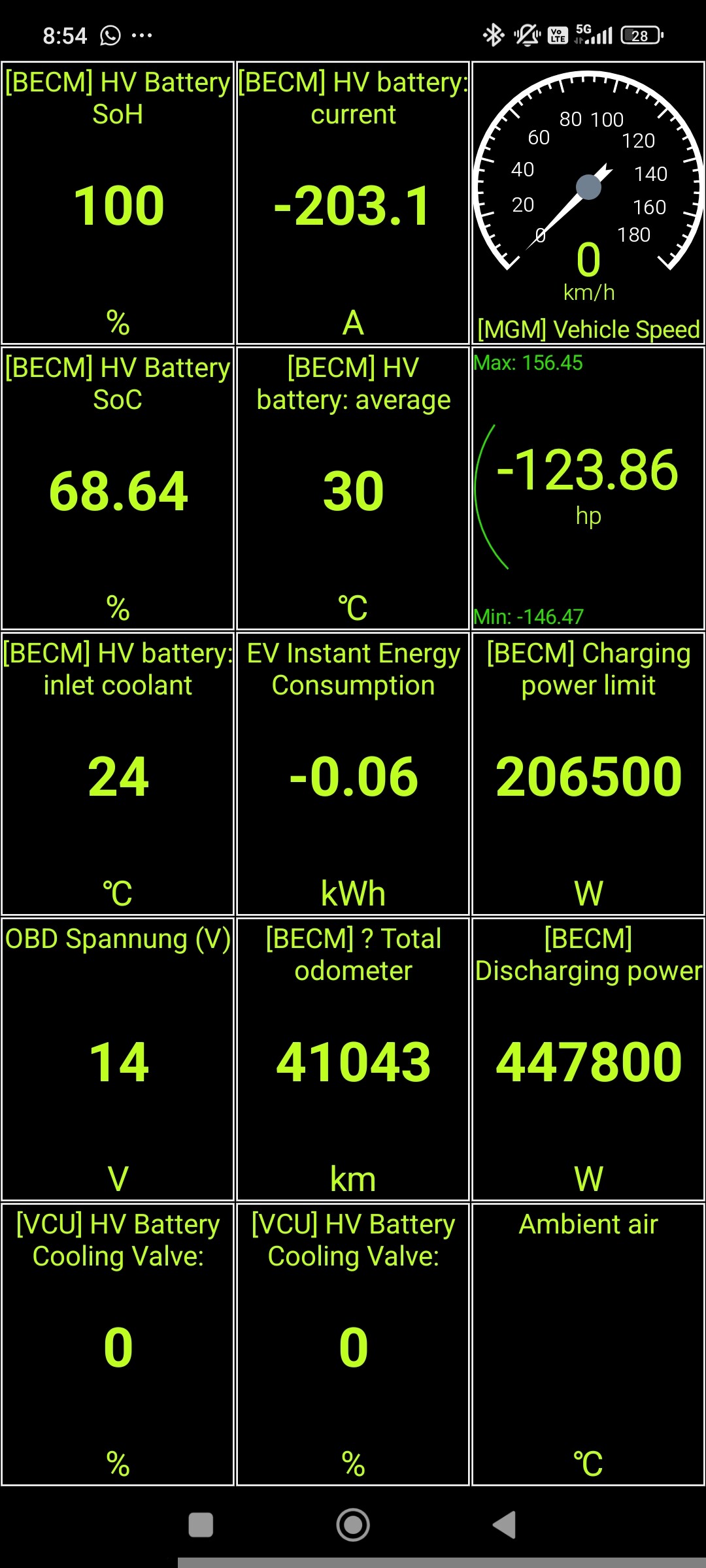Tap the home button in navigation bar
The width and height of the screenshot is (706, 1568).
(x=353, y=1526)
